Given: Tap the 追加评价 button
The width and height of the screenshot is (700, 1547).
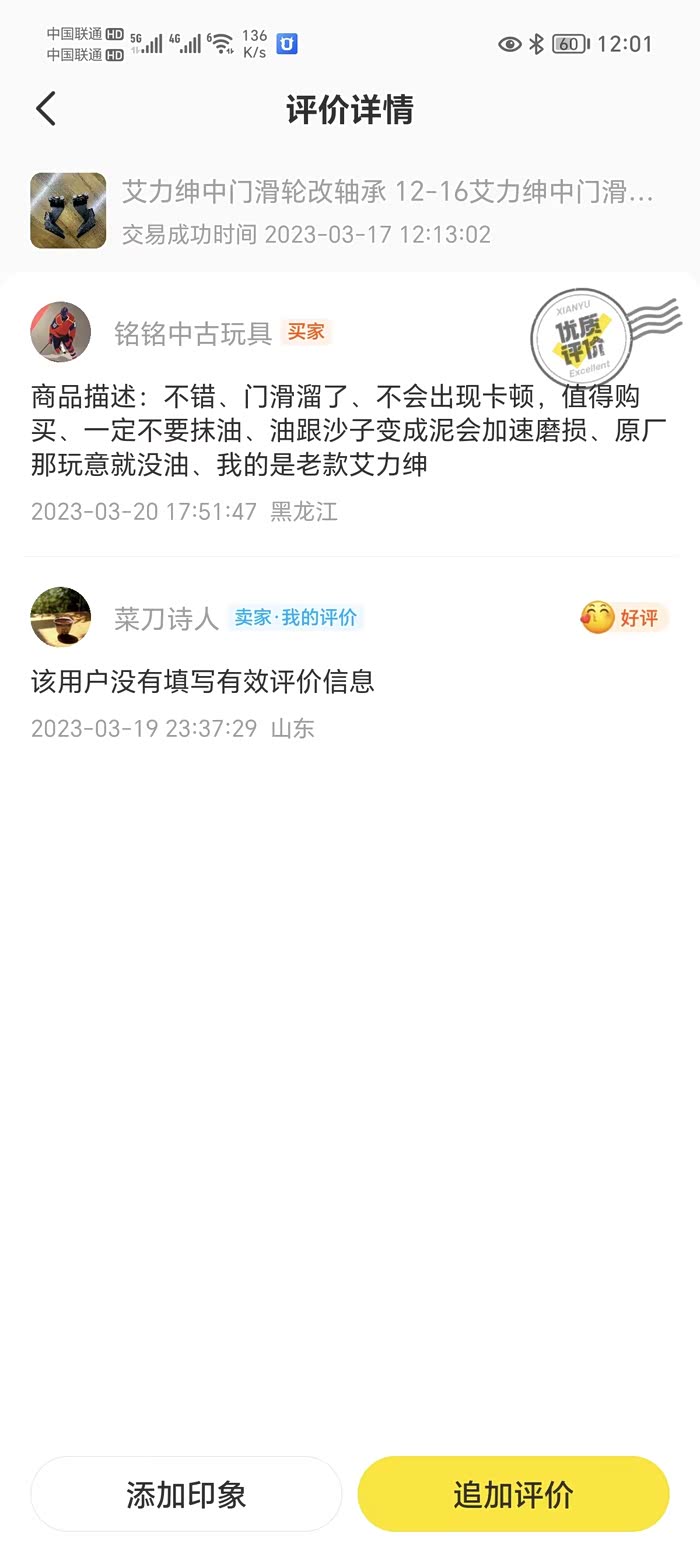Looking at the screenshot, I should point(513,1494).
